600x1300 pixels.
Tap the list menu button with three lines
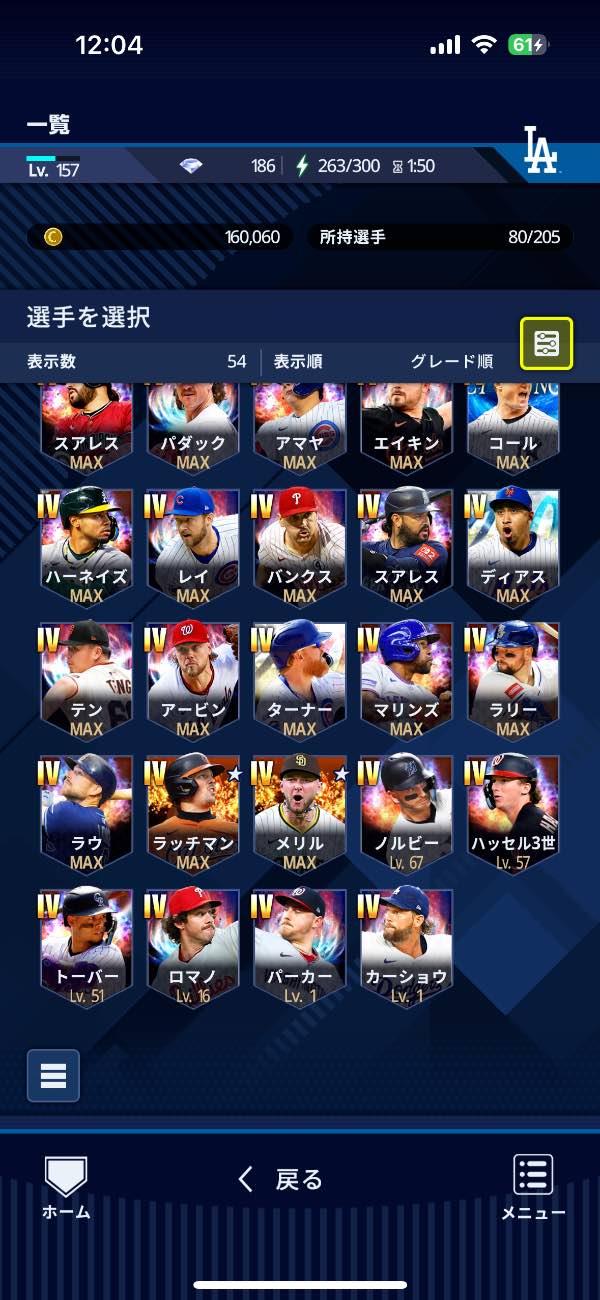pos(53,1075)
